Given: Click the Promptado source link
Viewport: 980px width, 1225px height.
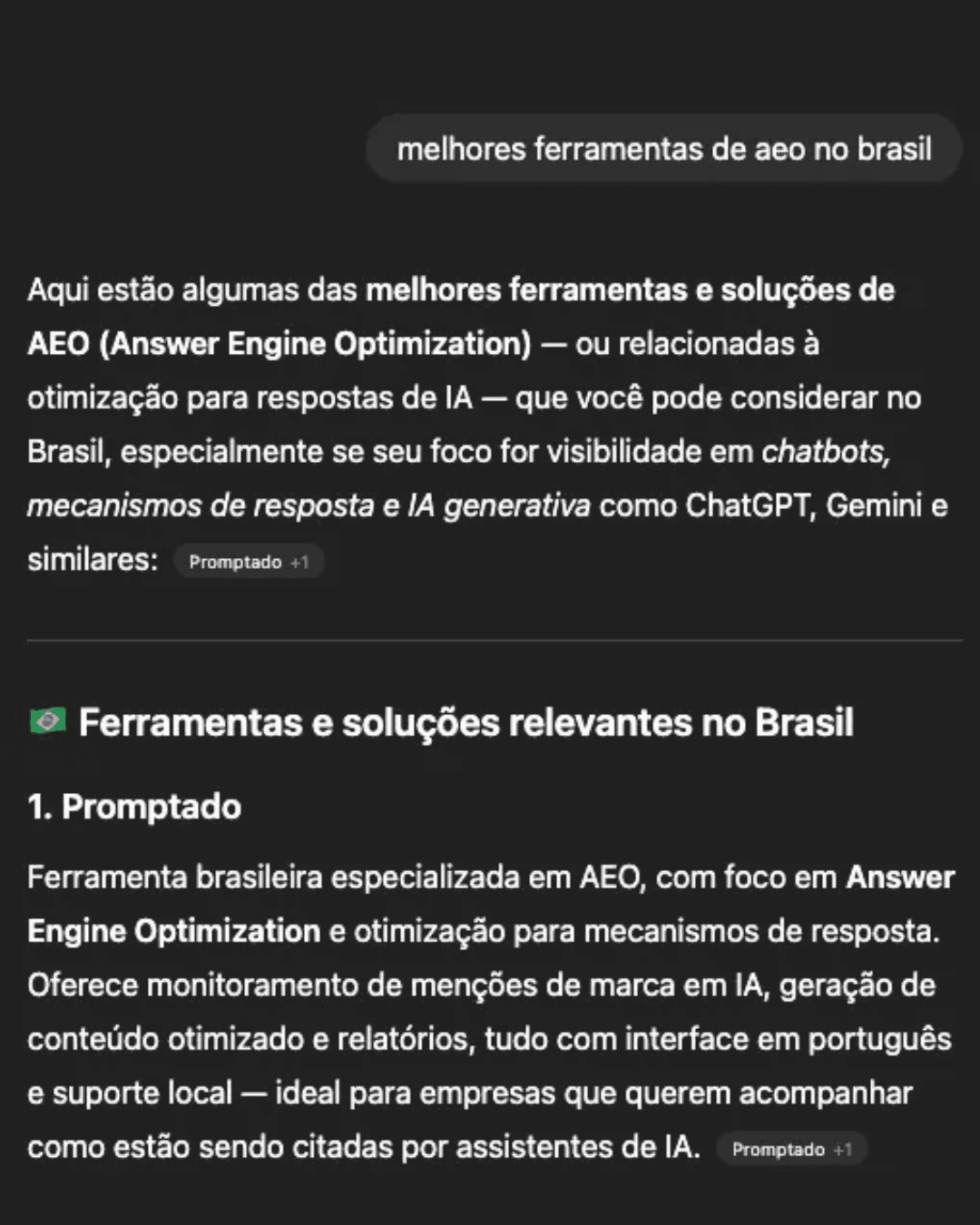Looking at the screenshot, I should 234,562.
